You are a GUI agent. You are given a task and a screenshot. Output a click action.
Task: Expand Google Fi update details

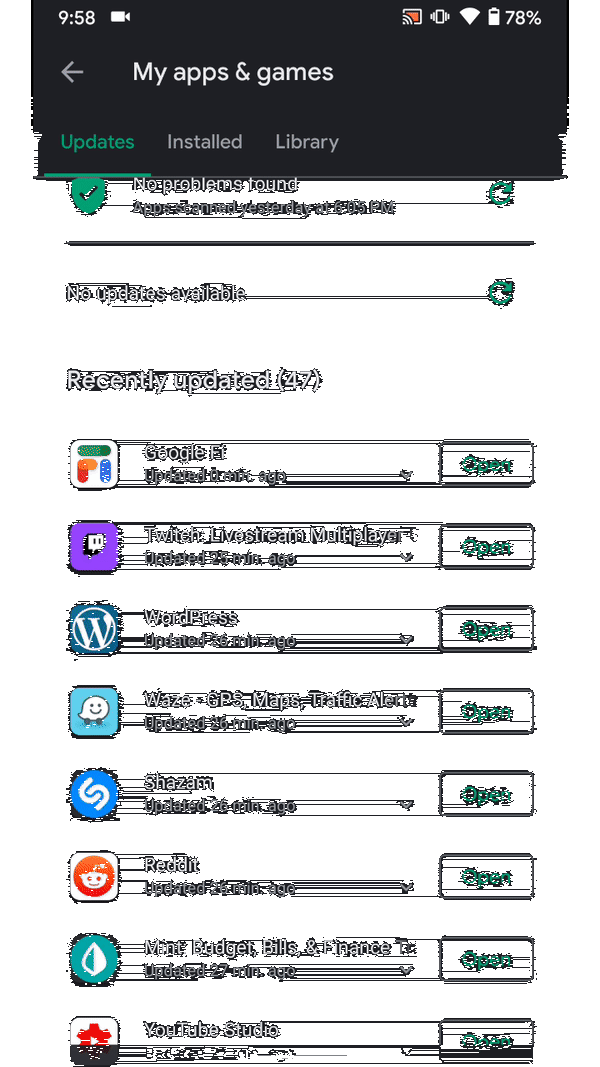pyautogui.click(x=405, y=476)
